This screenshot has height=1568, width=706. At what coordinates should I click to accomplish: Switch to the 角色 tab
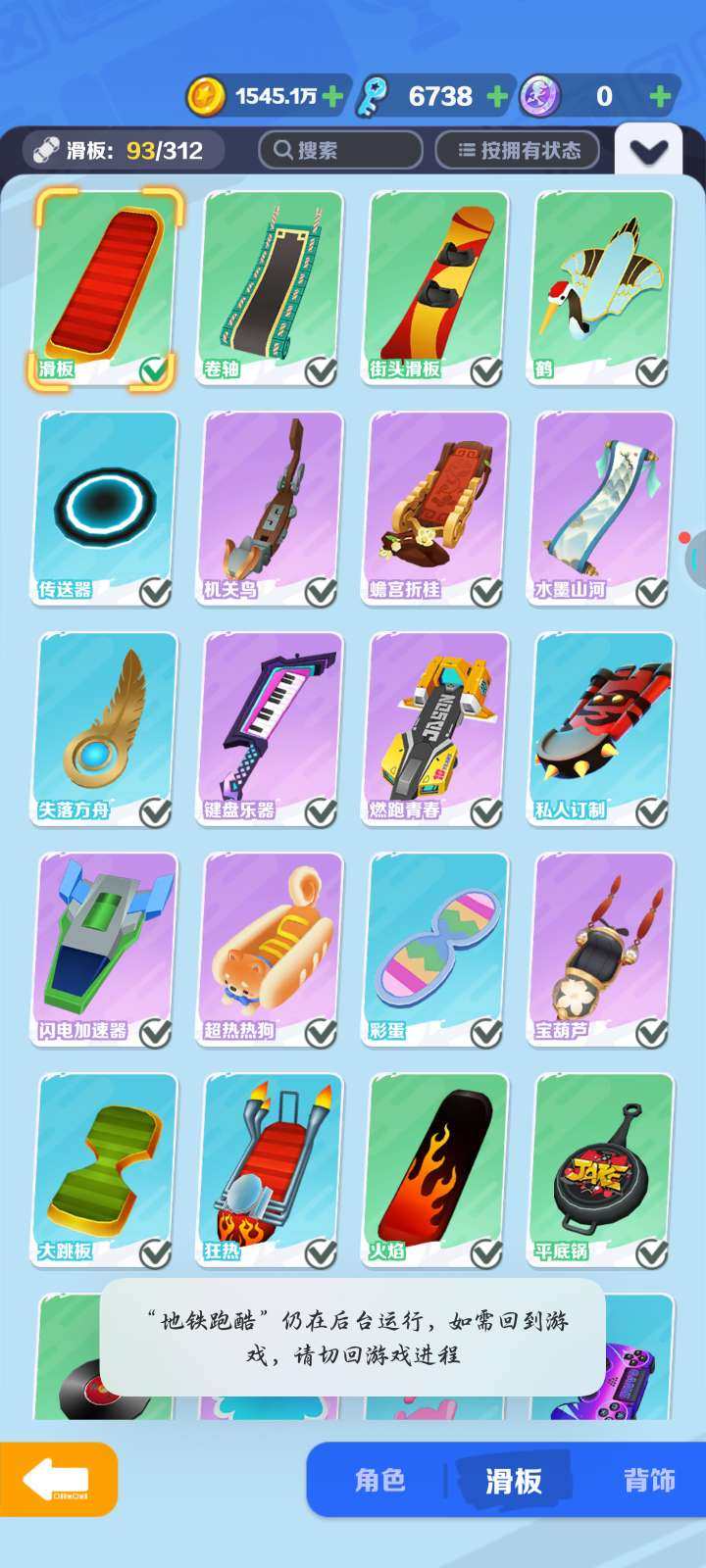[380, 1480]
